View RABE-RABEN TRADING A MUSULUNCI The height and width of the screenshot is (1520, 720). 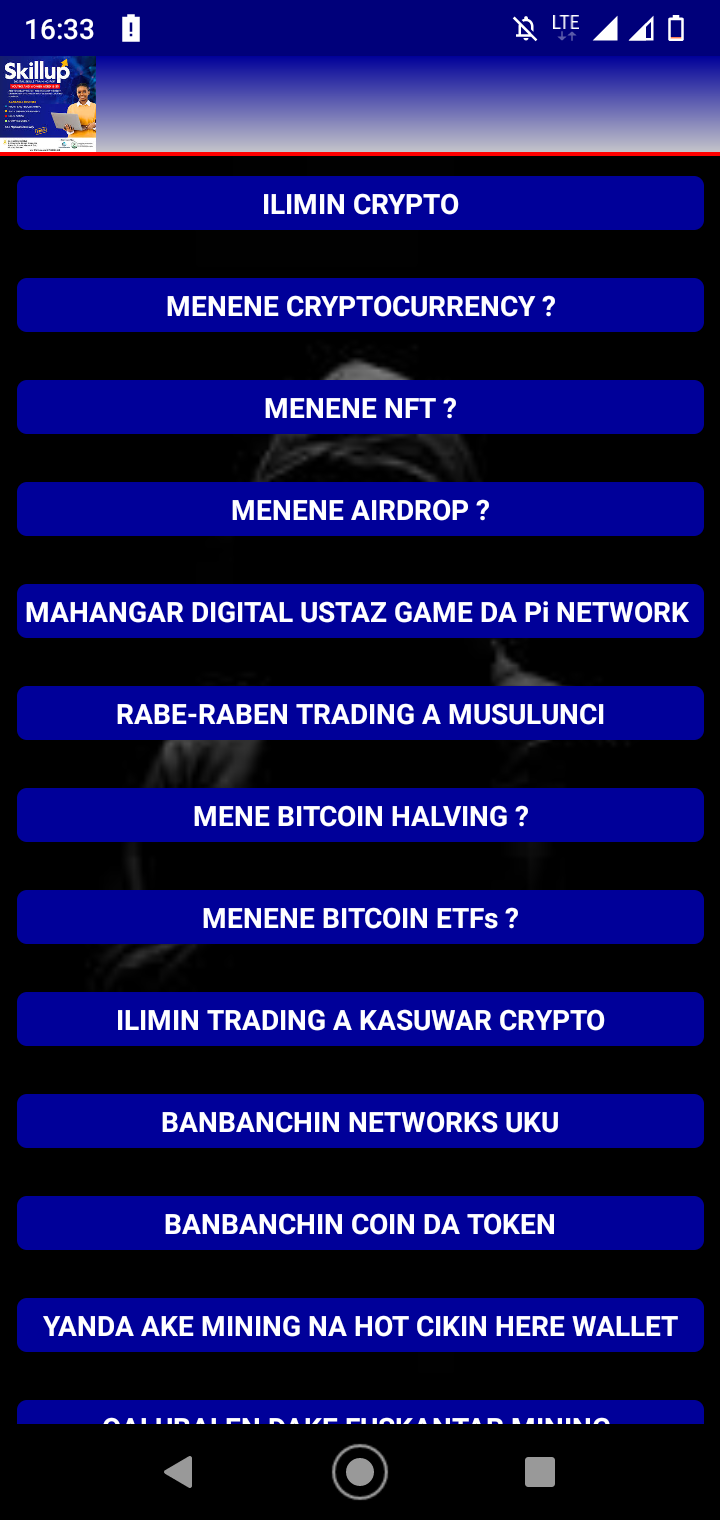point(360,714)
